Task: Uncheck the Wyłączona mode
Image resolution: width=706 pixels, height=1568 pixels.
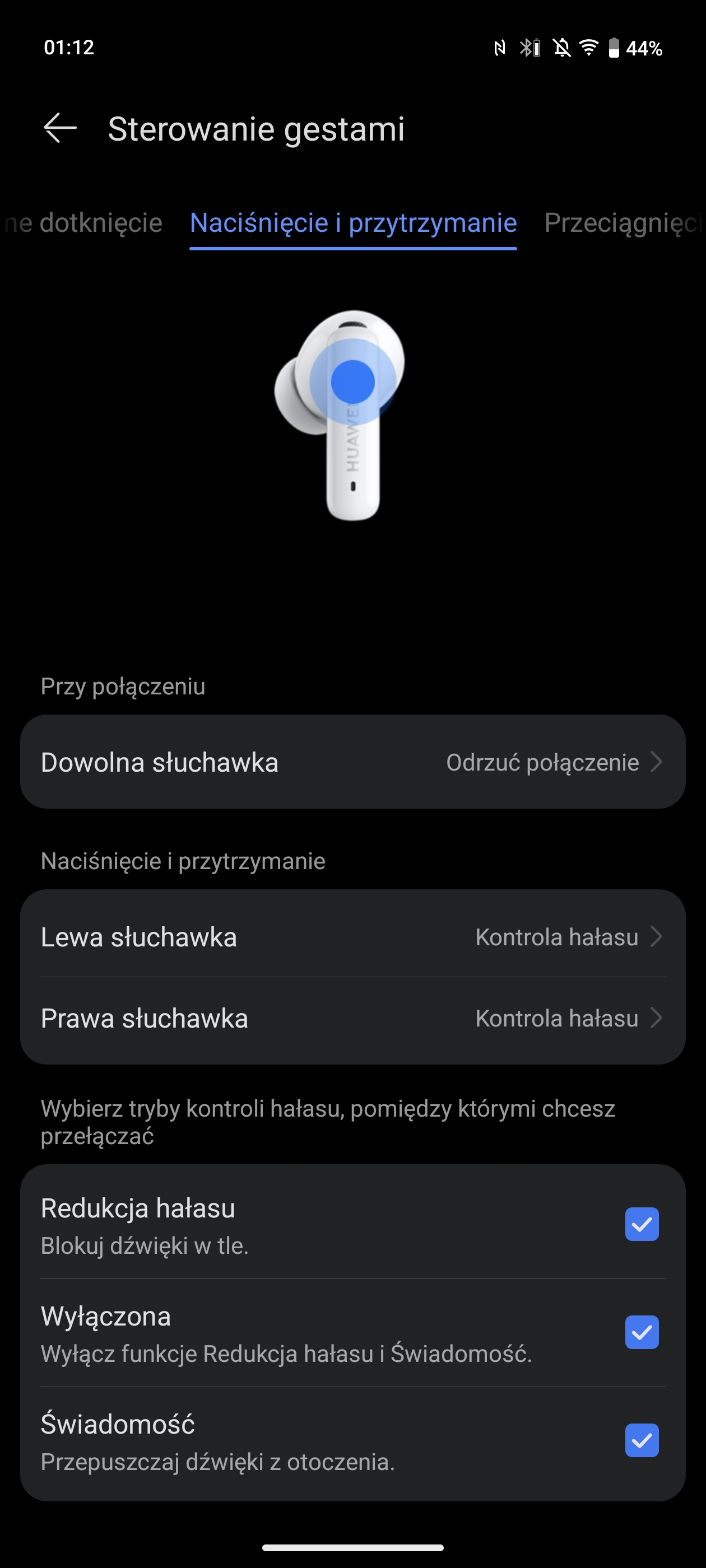Action: [642, 1332]
